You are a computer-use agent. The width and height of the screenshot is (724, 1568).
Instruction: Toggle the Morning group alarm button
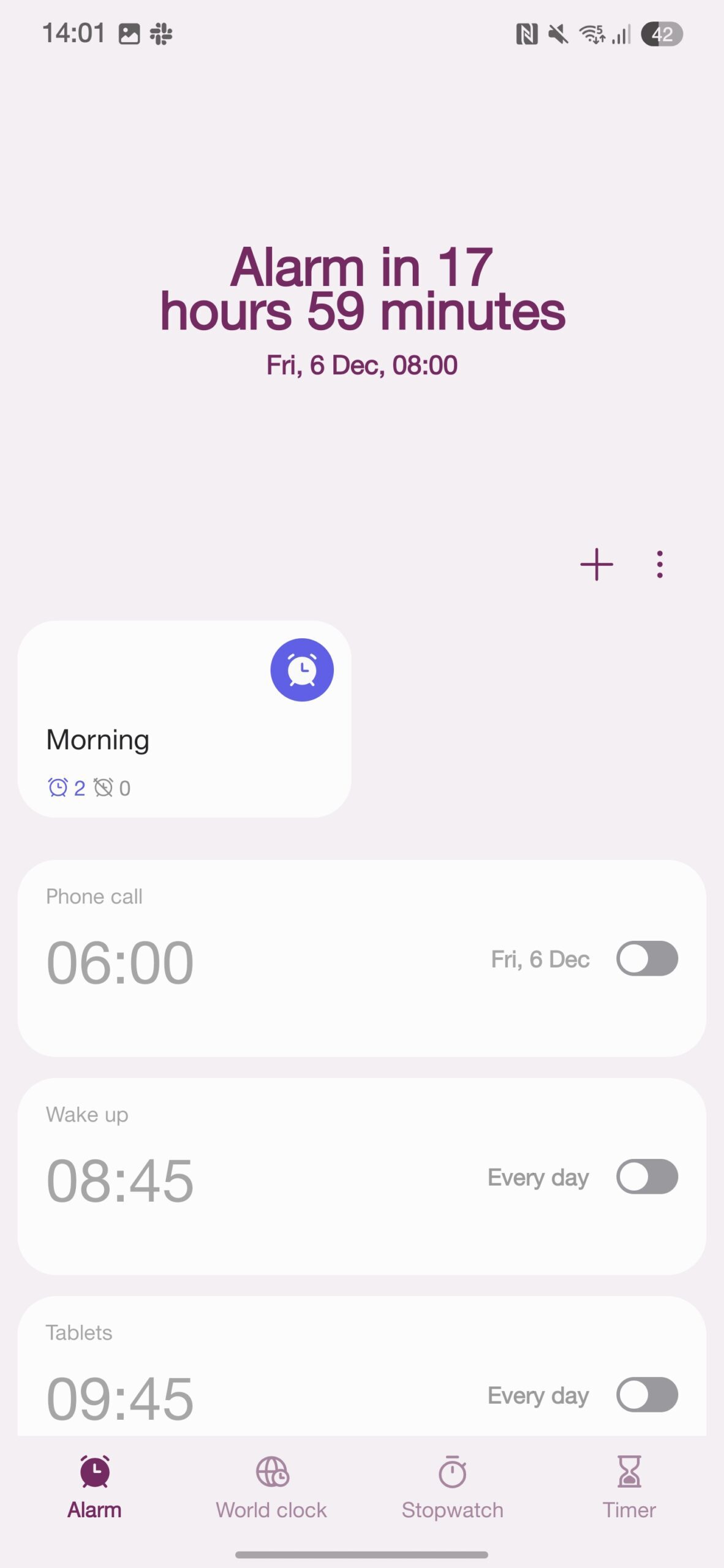point(302,669)
